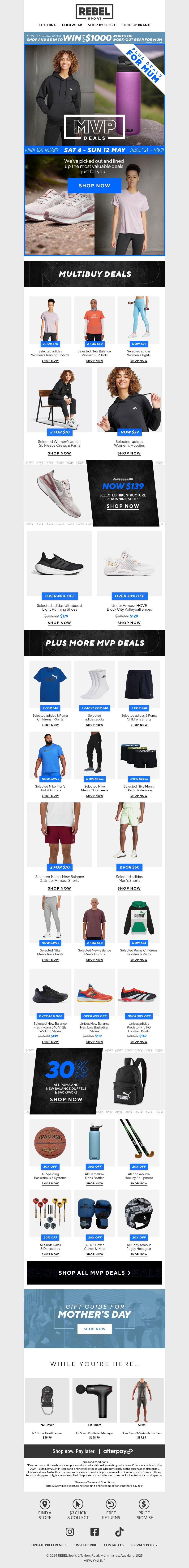Open Shop by Sport
Screen dimensions: 189x1568
click(101, 25)
